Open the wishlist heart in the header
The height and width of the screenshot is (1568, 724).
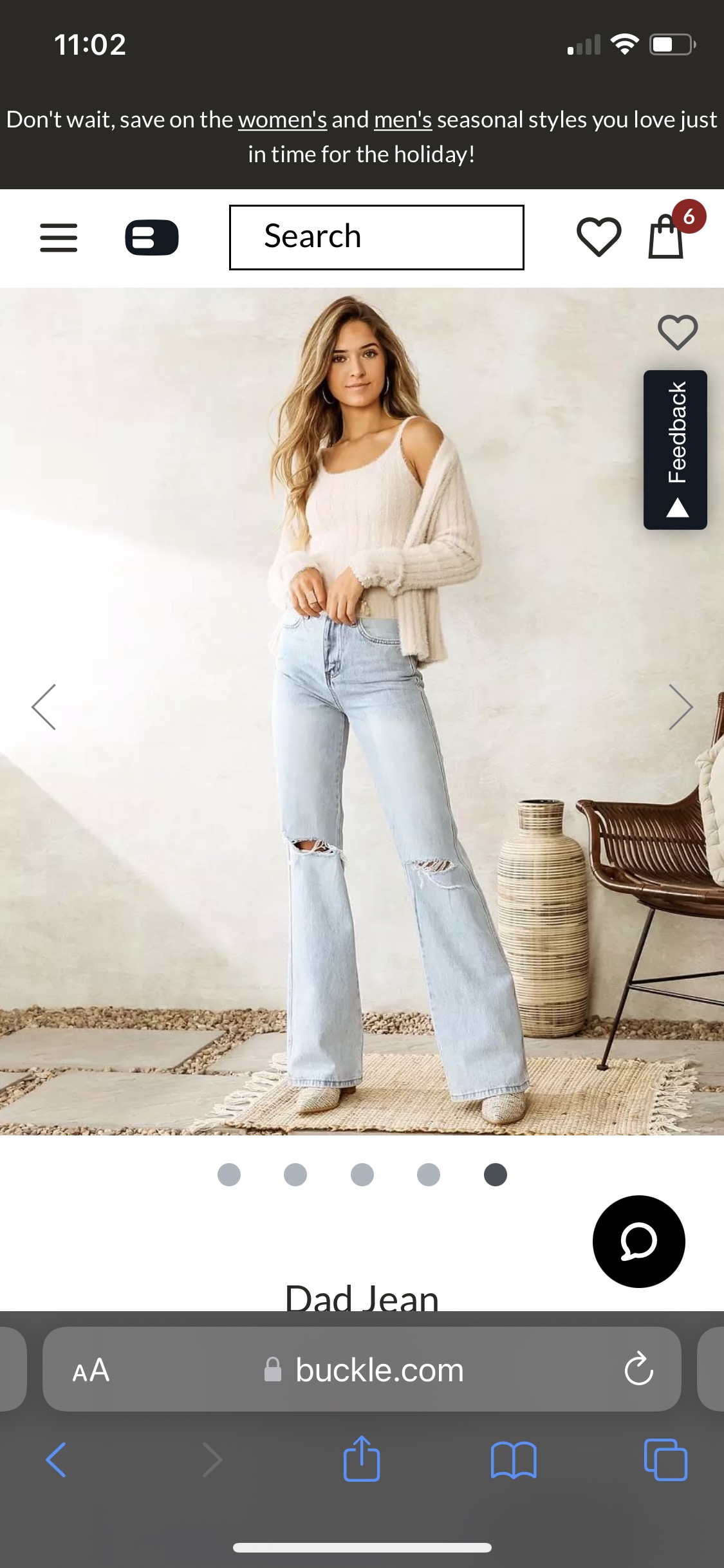click(x=599, y=237)
